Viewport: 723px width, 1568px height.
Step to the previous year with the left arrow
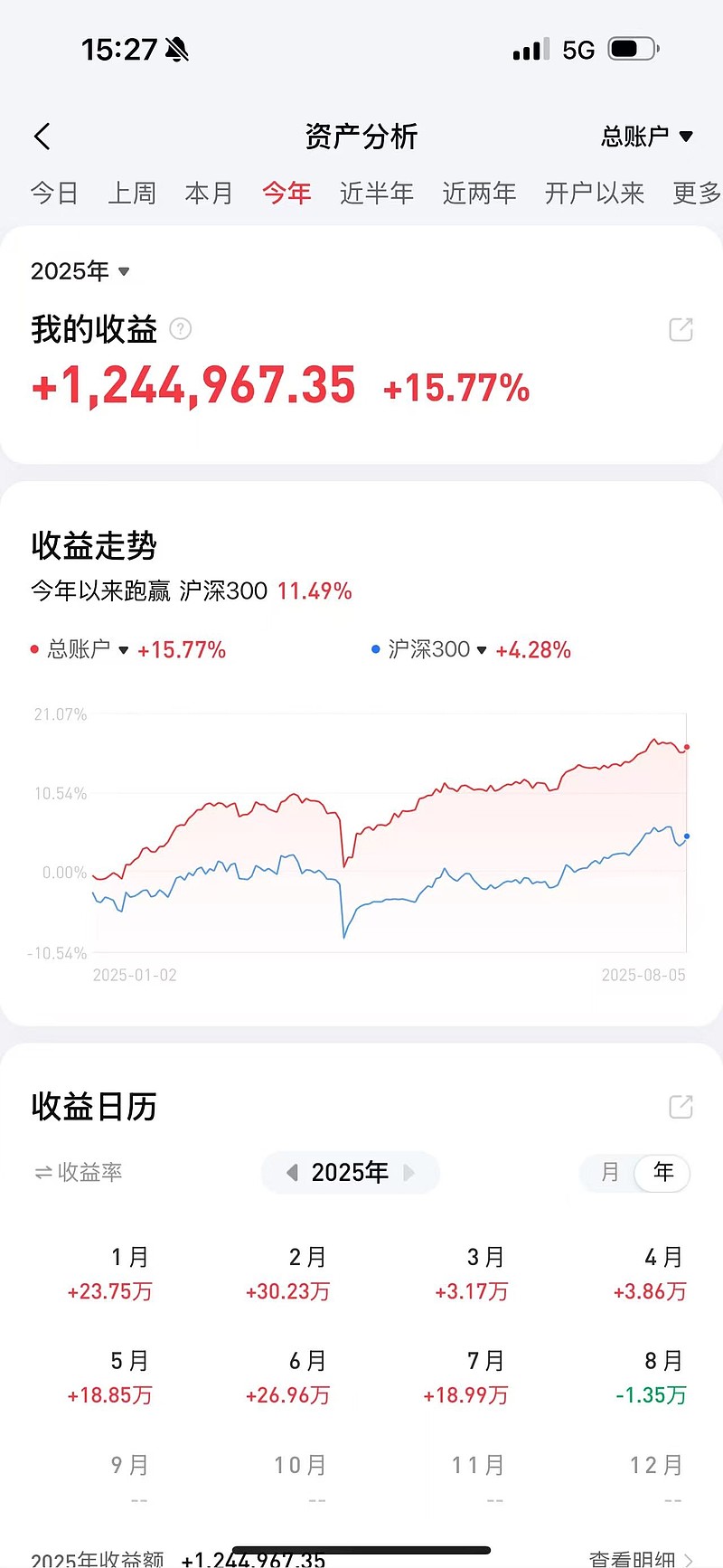coord(291,1172)
